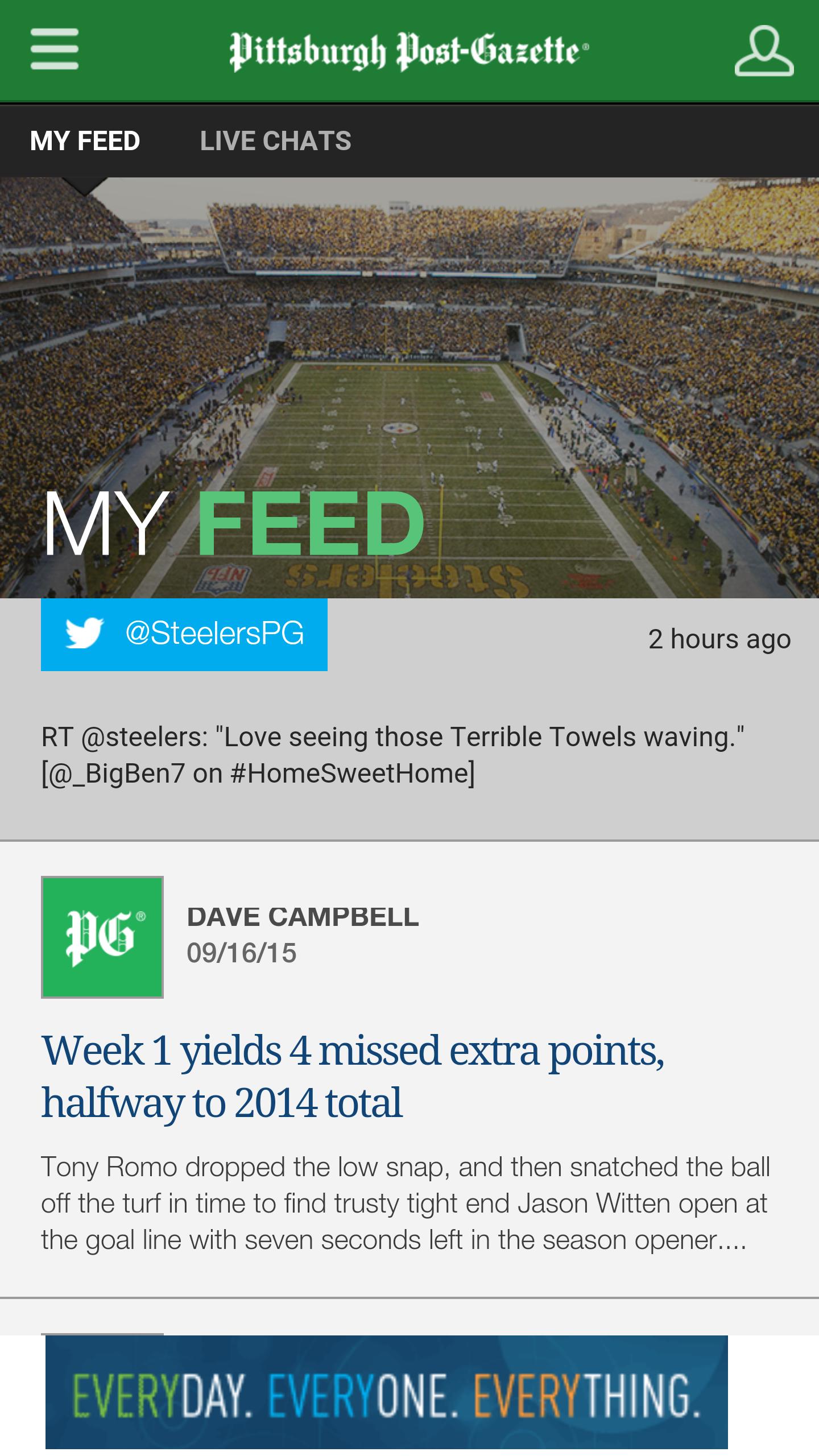Click the stadium hero image

click(x=409, y=341)
